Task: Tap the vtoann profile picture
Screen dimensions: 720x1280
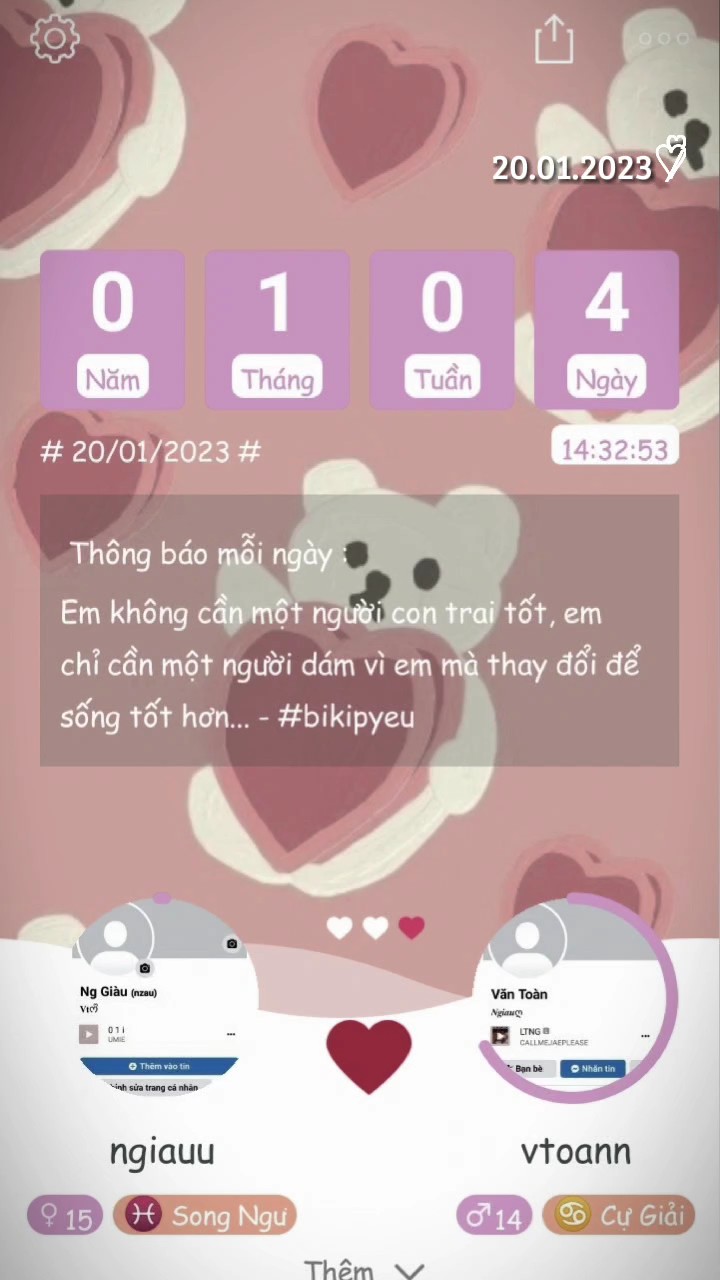Action: [x=573, y=998]
